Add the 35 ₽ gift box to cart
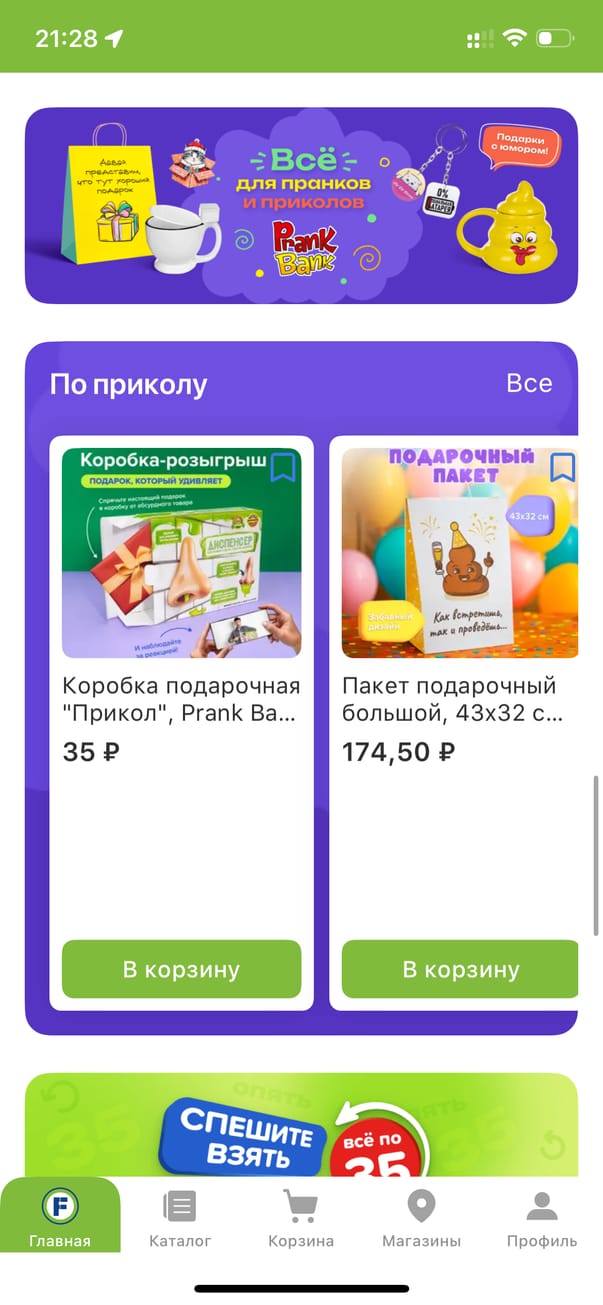Viewport: 603px width, 1305px height. pyautogui.click(x=181, y=969)
